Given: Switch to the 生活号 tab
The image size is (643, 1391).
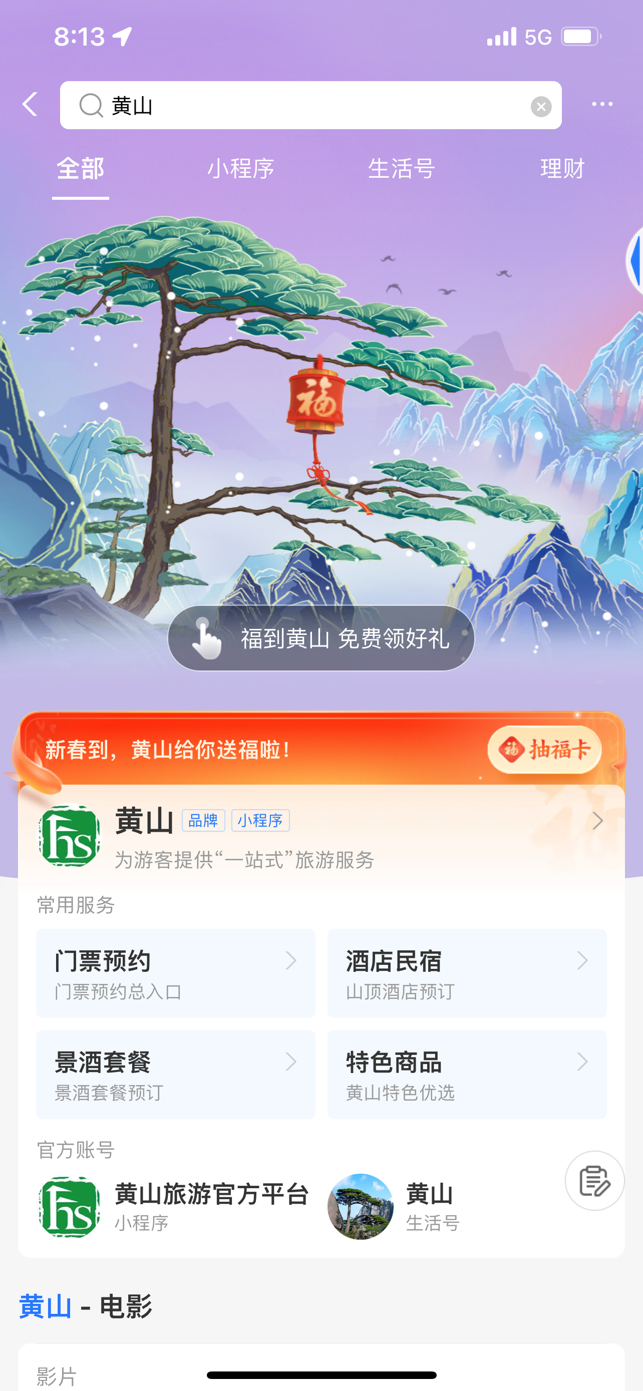Looking at the screenshot, I should click(401, 169).
